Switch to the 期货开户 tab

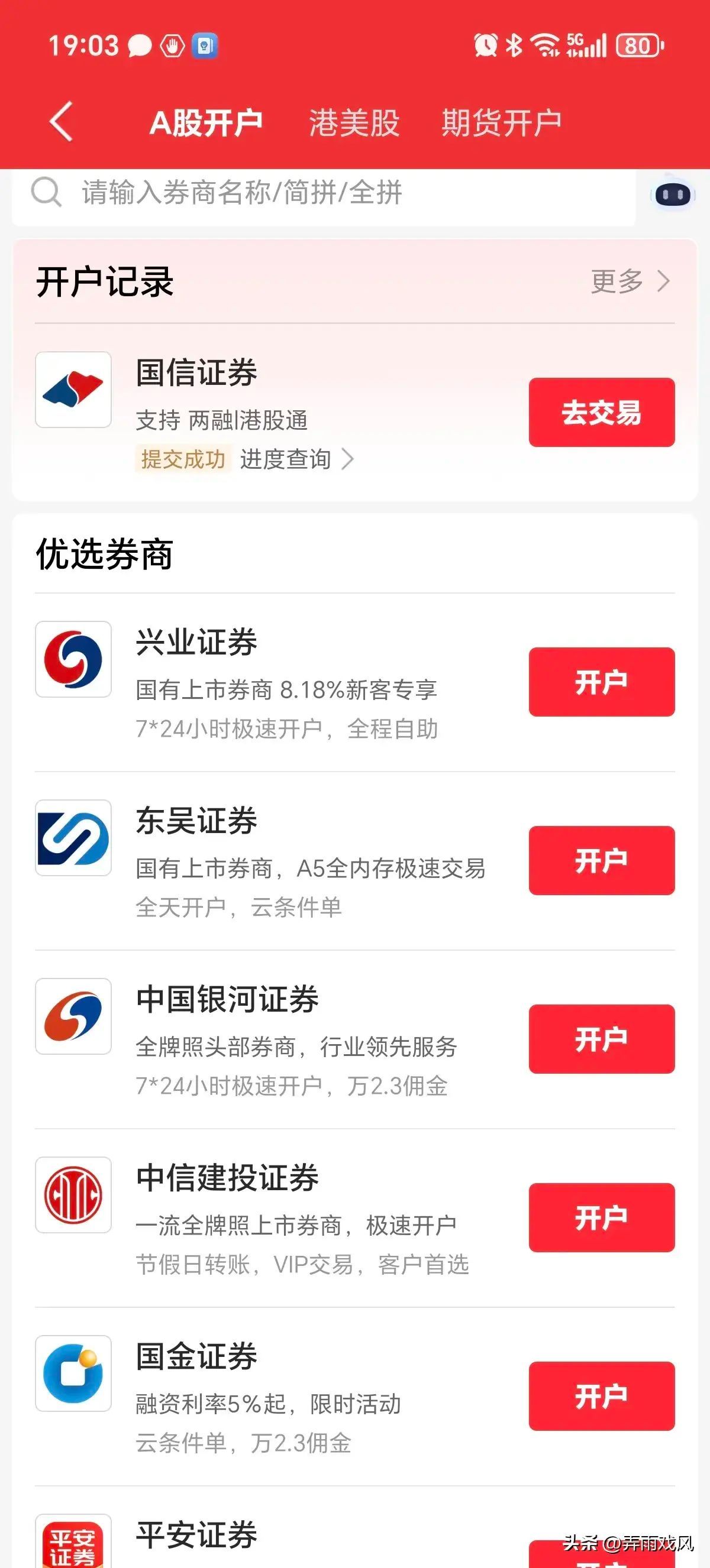pos(501,123)
